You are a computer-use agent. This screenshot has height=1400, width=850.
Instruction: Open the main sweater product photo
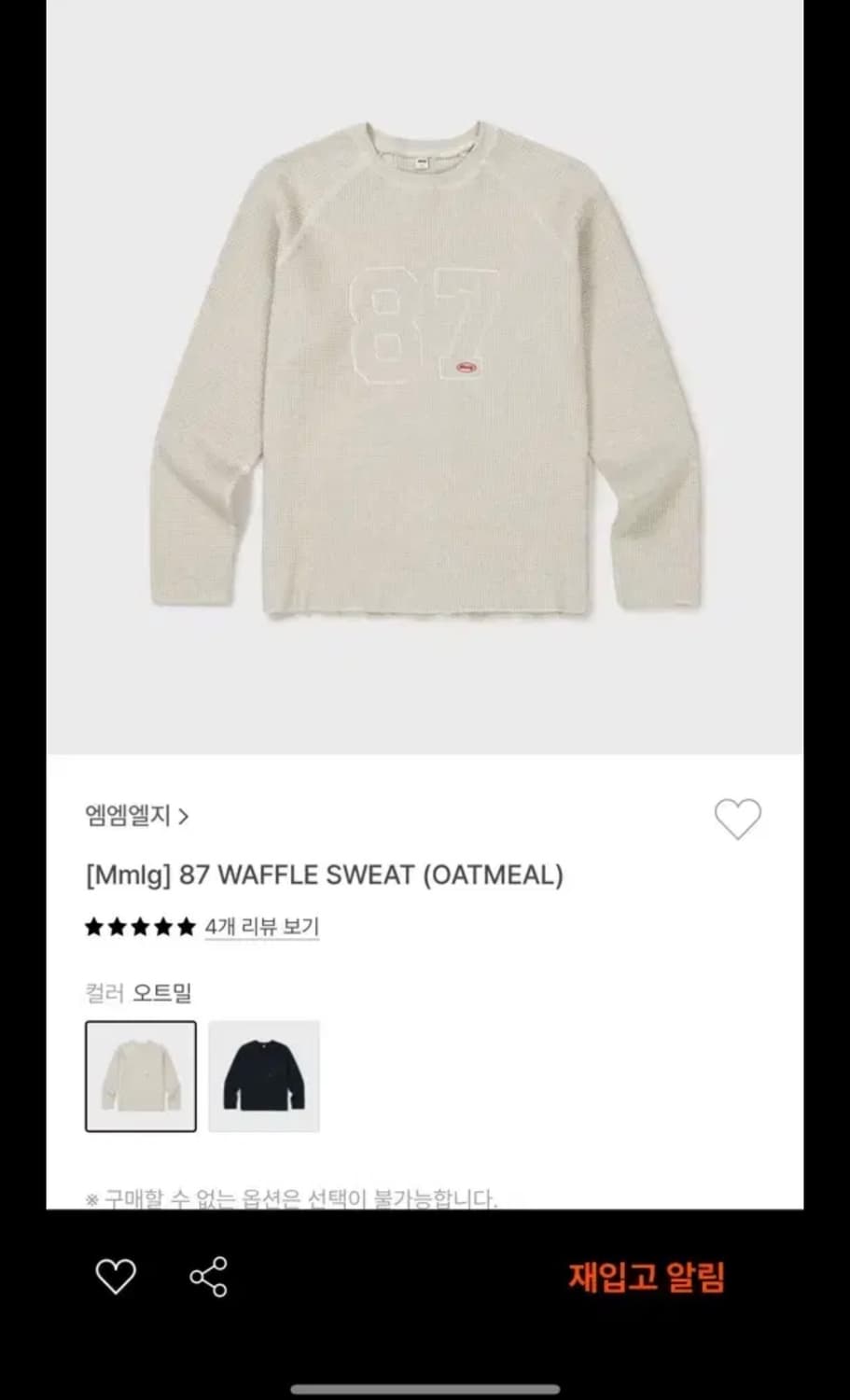(x=425, y=373)
